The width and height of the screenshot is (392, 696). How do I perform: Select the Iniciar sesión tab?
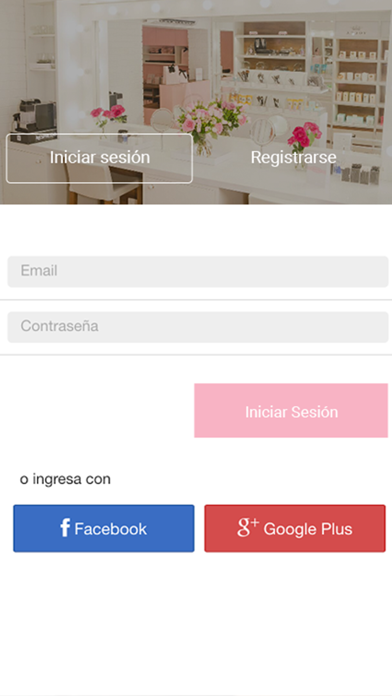(99, 158)
